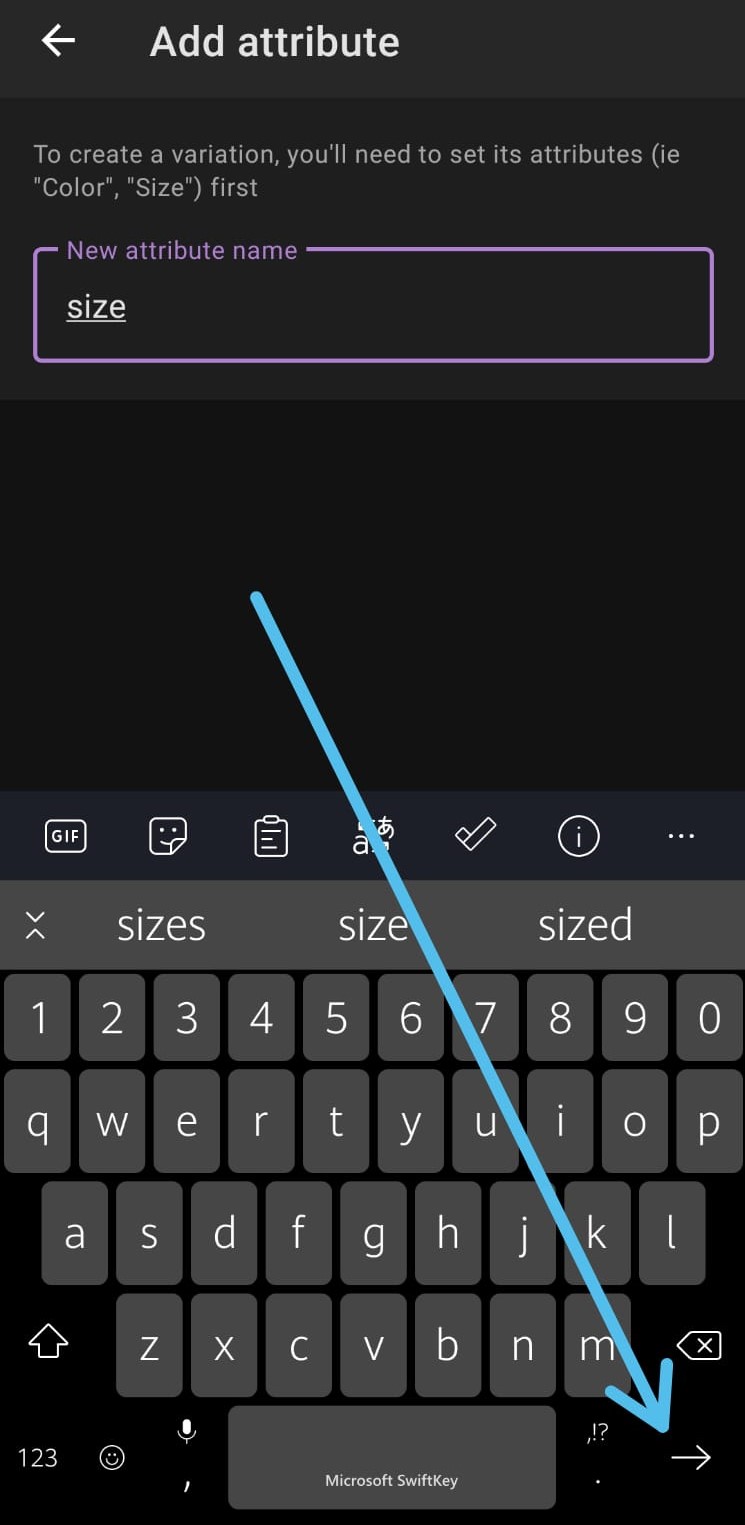Choose the "sizes" word suggestion

(161, 925)
